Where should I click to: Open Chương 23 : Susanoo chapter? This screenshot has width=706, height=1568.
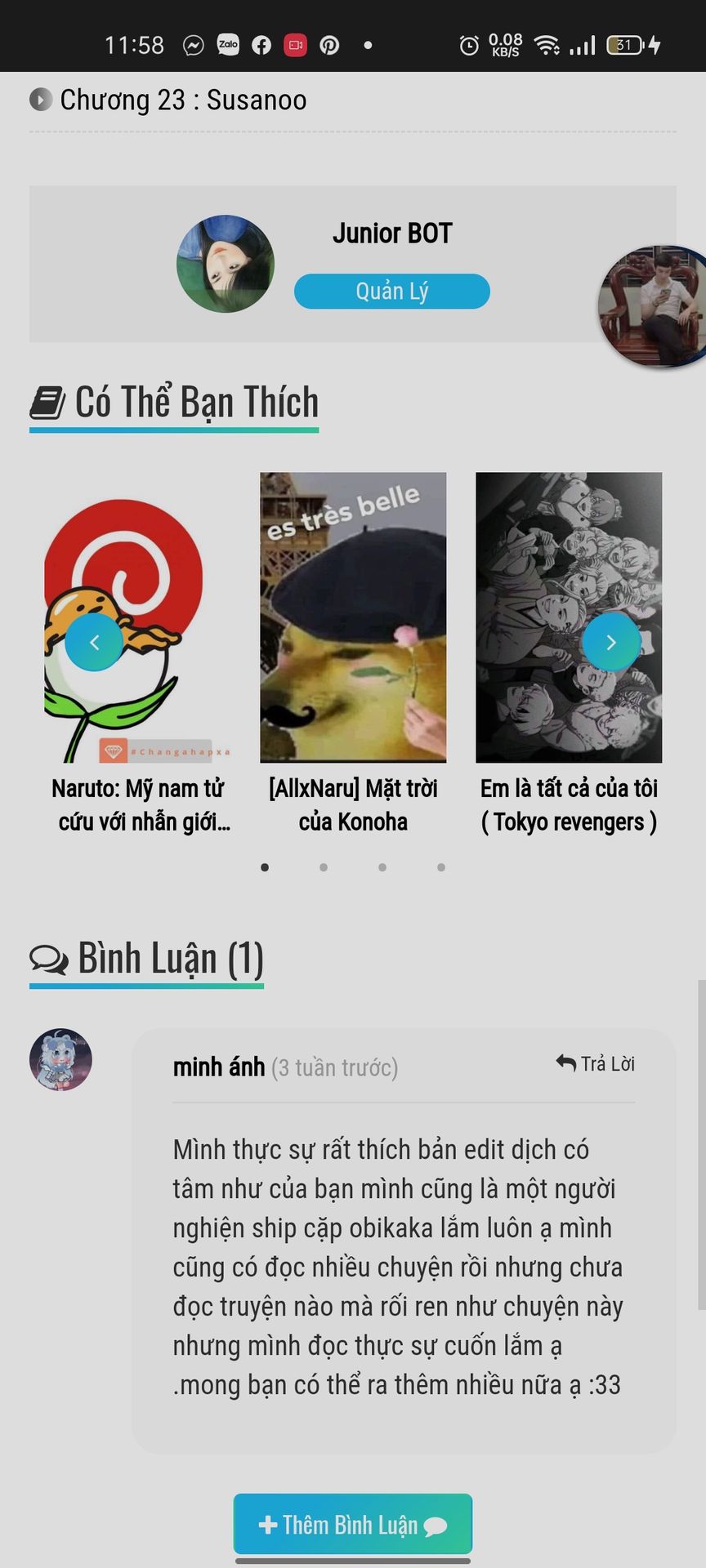click(x=183, y=100)
